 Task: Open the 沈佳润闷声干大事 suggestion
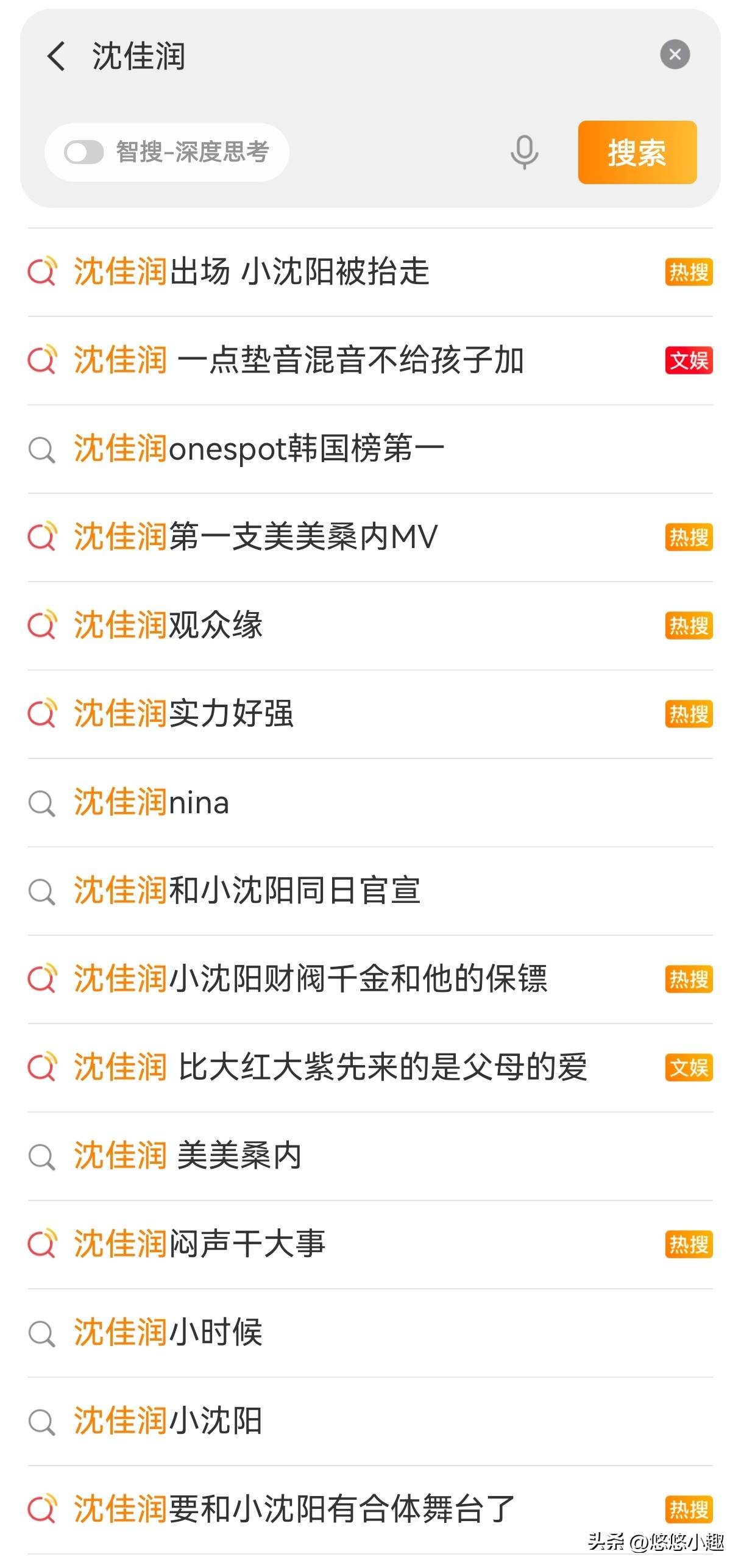tap(200, 1244)
